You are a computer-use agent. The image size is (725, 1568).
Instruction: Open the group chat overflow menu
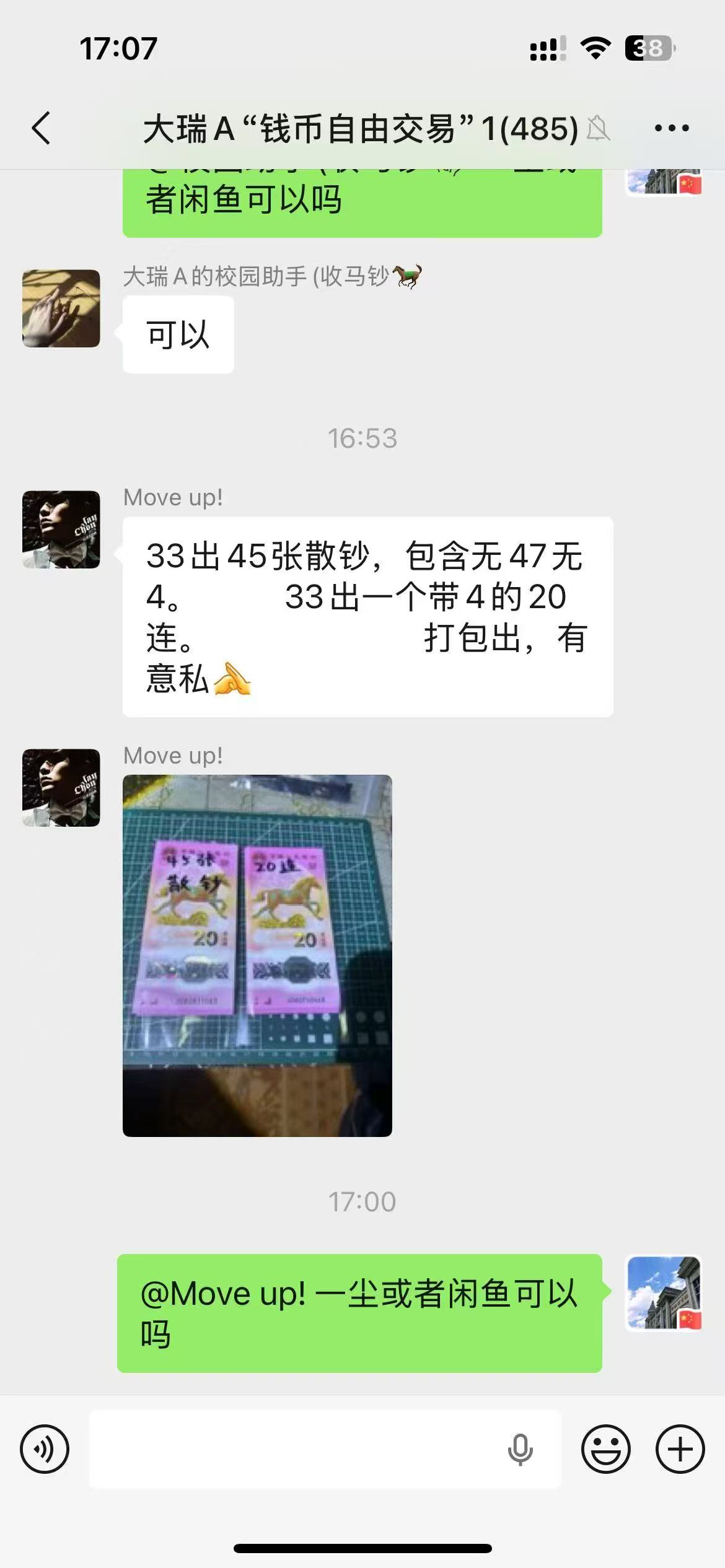[x=672, y=128]
